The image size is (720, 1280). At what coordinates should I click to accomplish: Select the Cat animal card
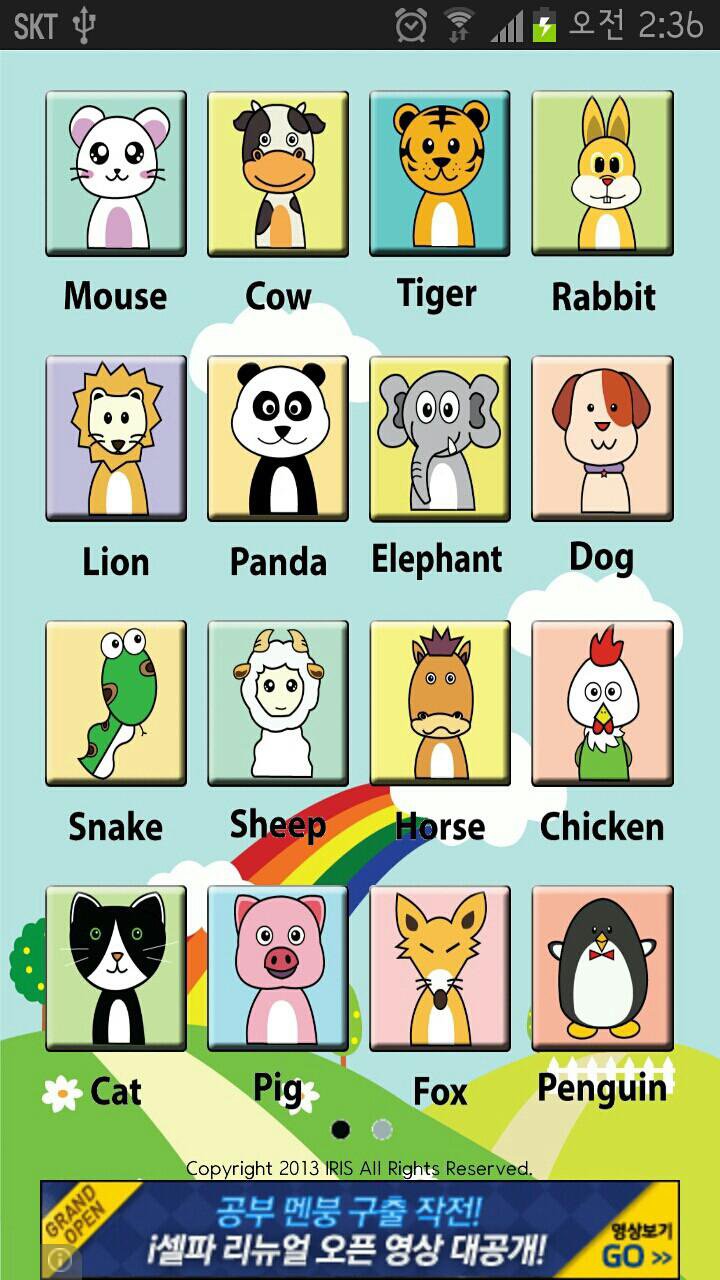pyautogui.click(x=116, y=967)
